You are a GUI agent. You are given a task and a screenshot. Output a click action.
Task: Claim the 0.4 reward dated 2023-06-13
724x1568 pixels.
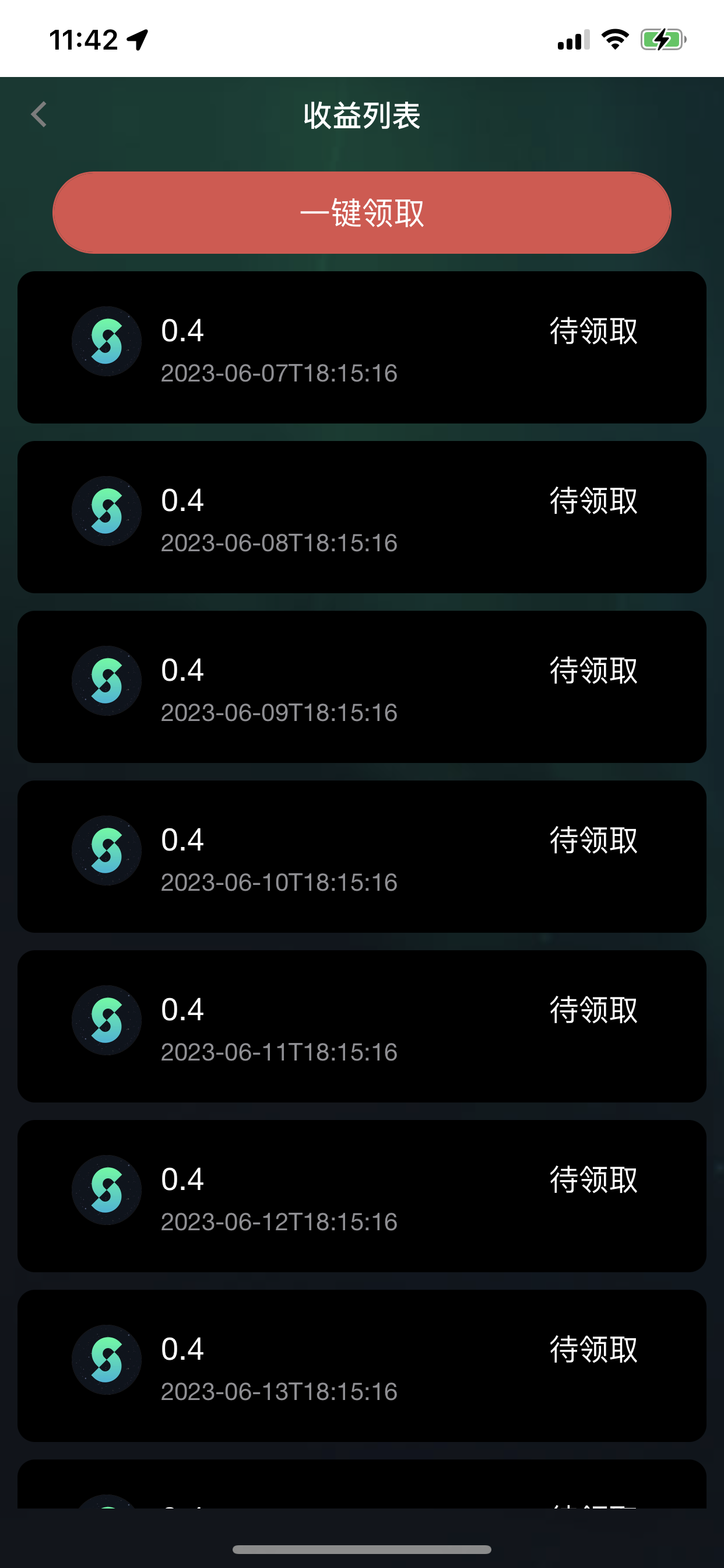pyautogui.click(x=593, y=1349)
